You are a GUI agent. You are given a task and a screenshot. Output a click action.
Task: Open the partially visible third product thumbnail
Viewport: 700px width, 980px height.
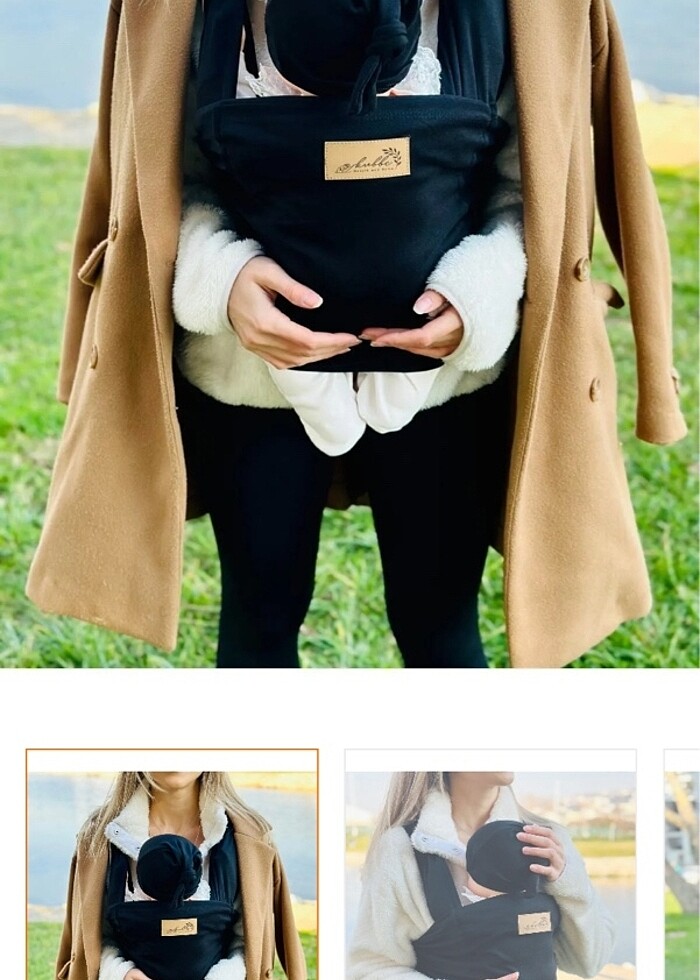(x=683, y=865)
